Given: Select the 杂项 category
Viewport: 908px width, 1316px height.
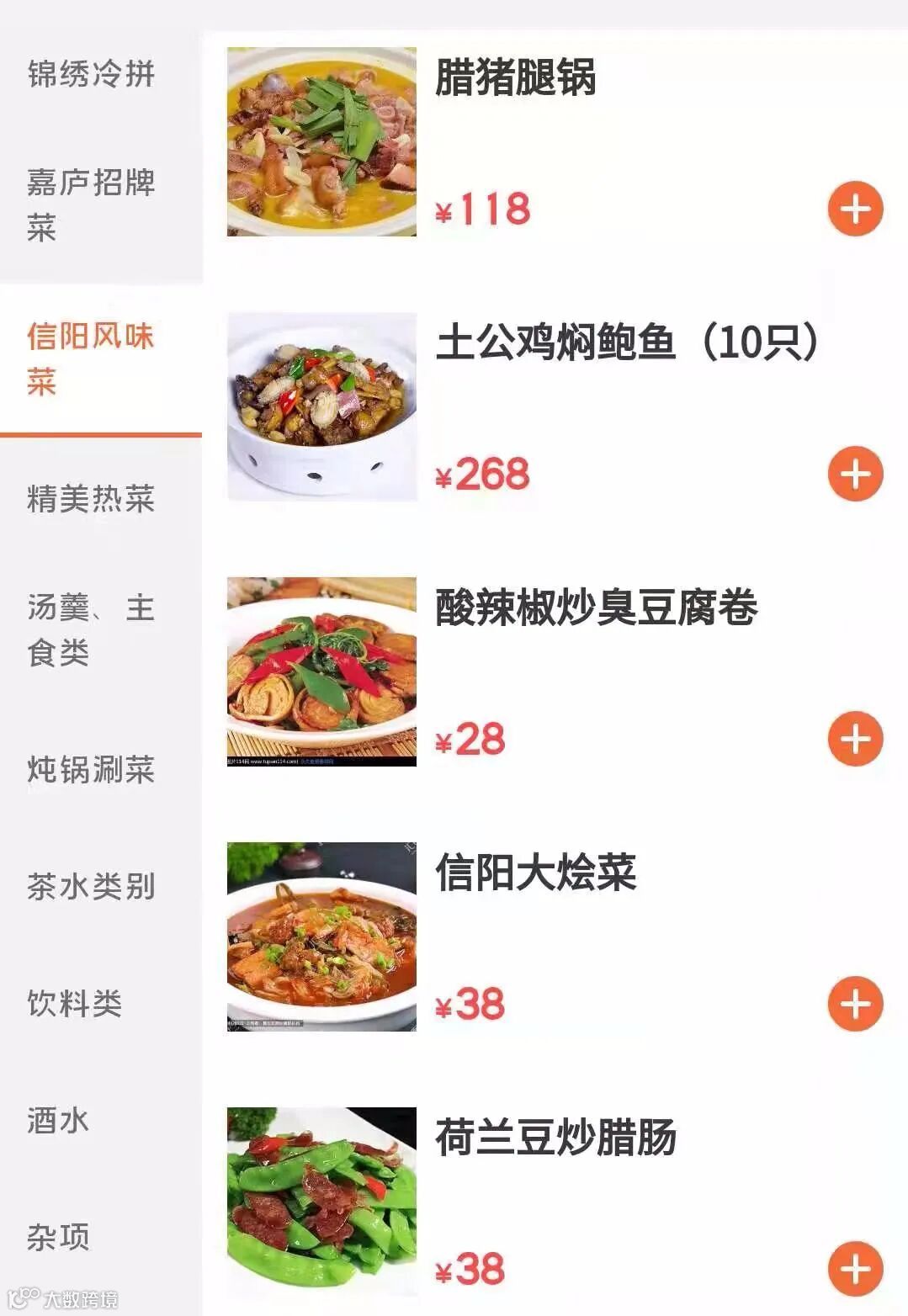Looking at the screenshot, I should click(59, 1237).
